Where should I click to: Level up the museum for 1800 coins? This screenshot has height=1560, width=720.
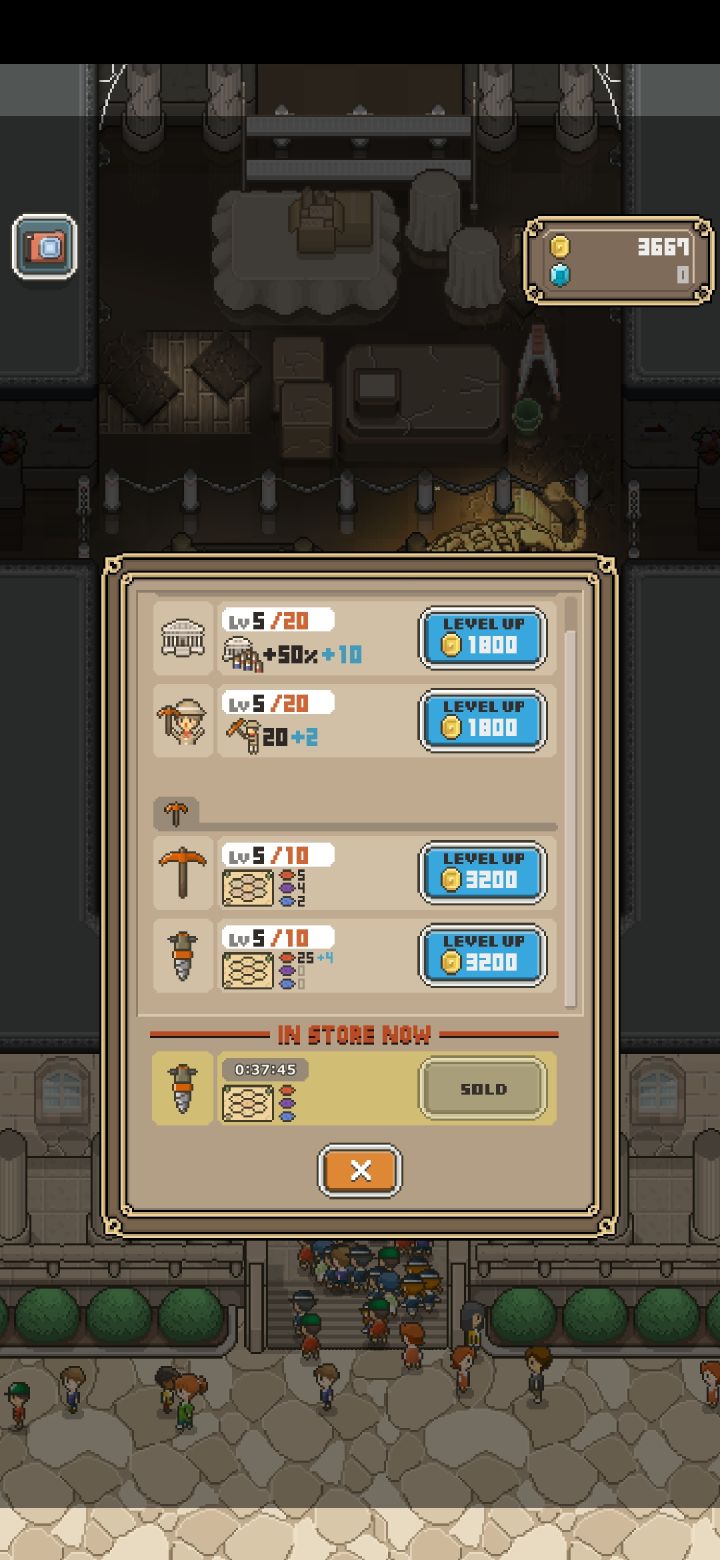tap(483, 636)
